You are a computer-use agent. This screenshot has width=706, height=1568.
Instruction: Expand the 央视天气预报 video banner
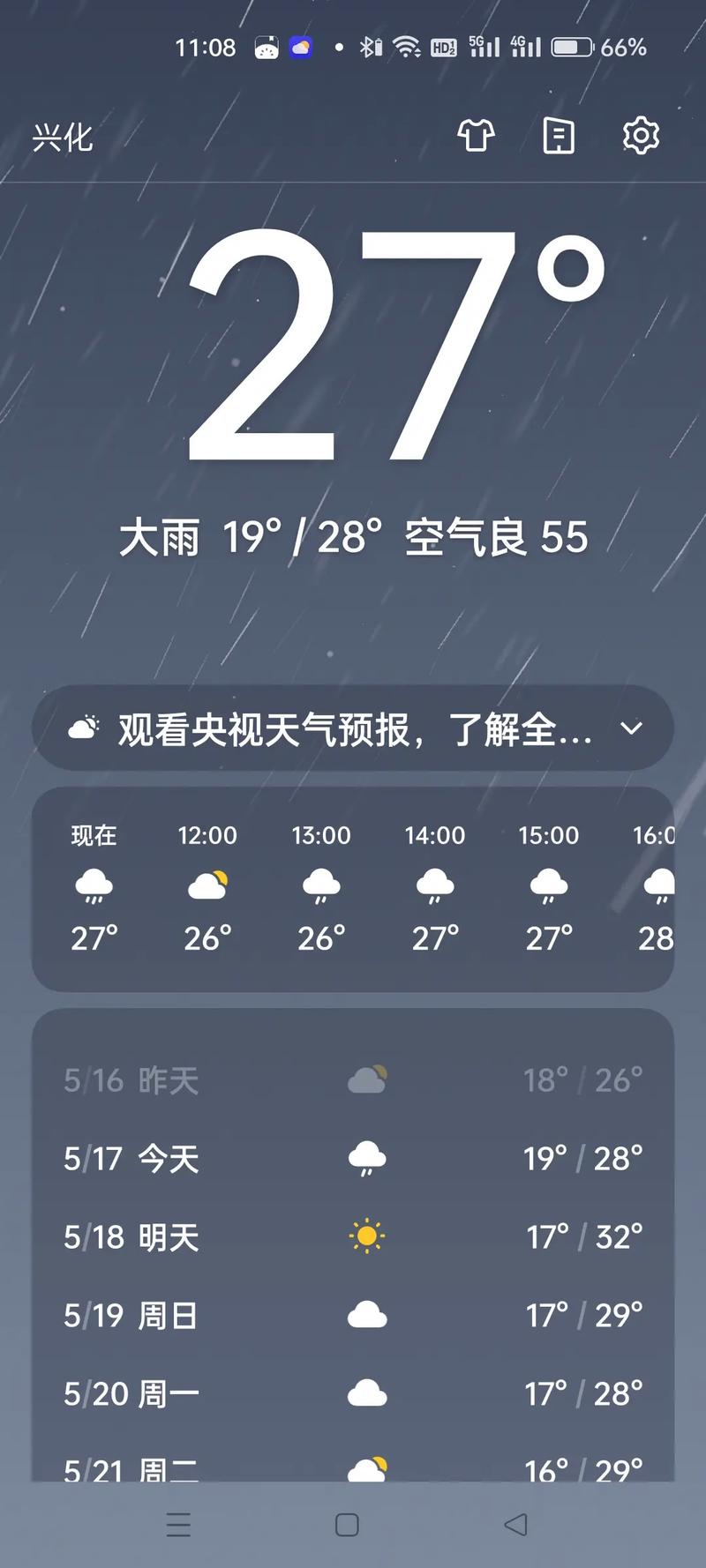[x=353, y=728]
